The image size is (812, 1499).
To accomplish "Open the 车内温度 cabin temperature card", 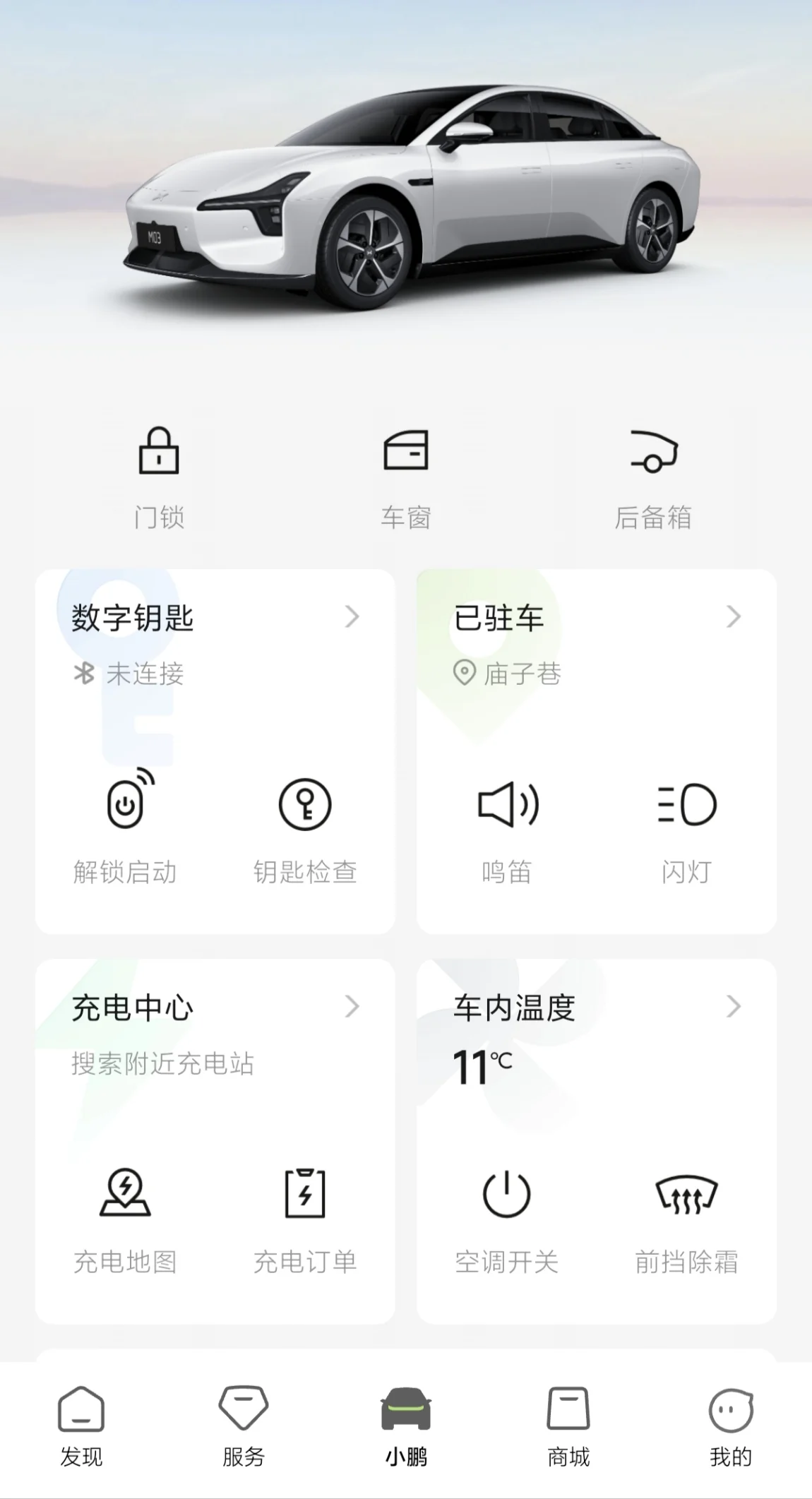I will tap(596, 1008).
